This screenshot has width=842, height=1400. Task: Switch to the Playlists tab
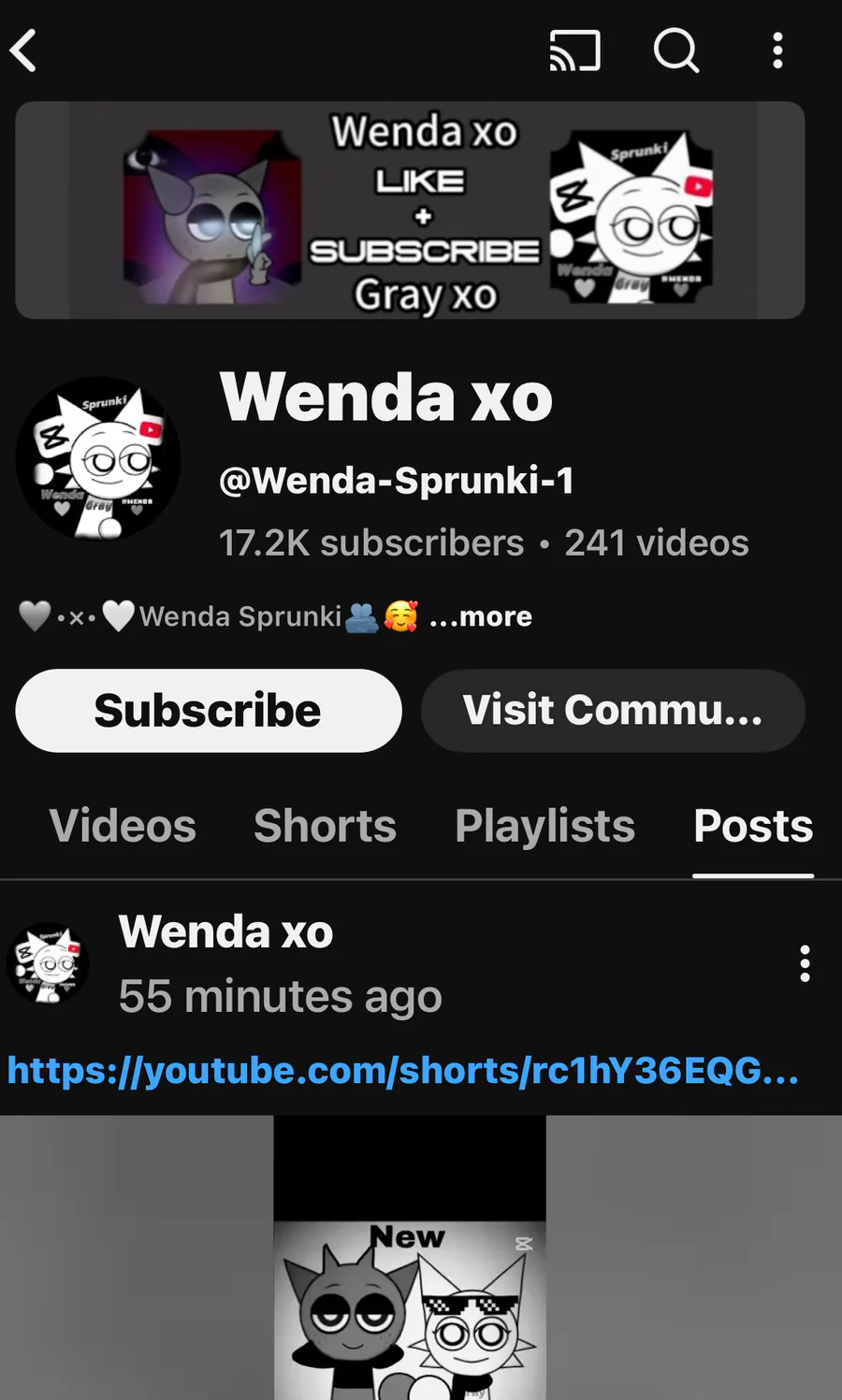click(544, 827)
